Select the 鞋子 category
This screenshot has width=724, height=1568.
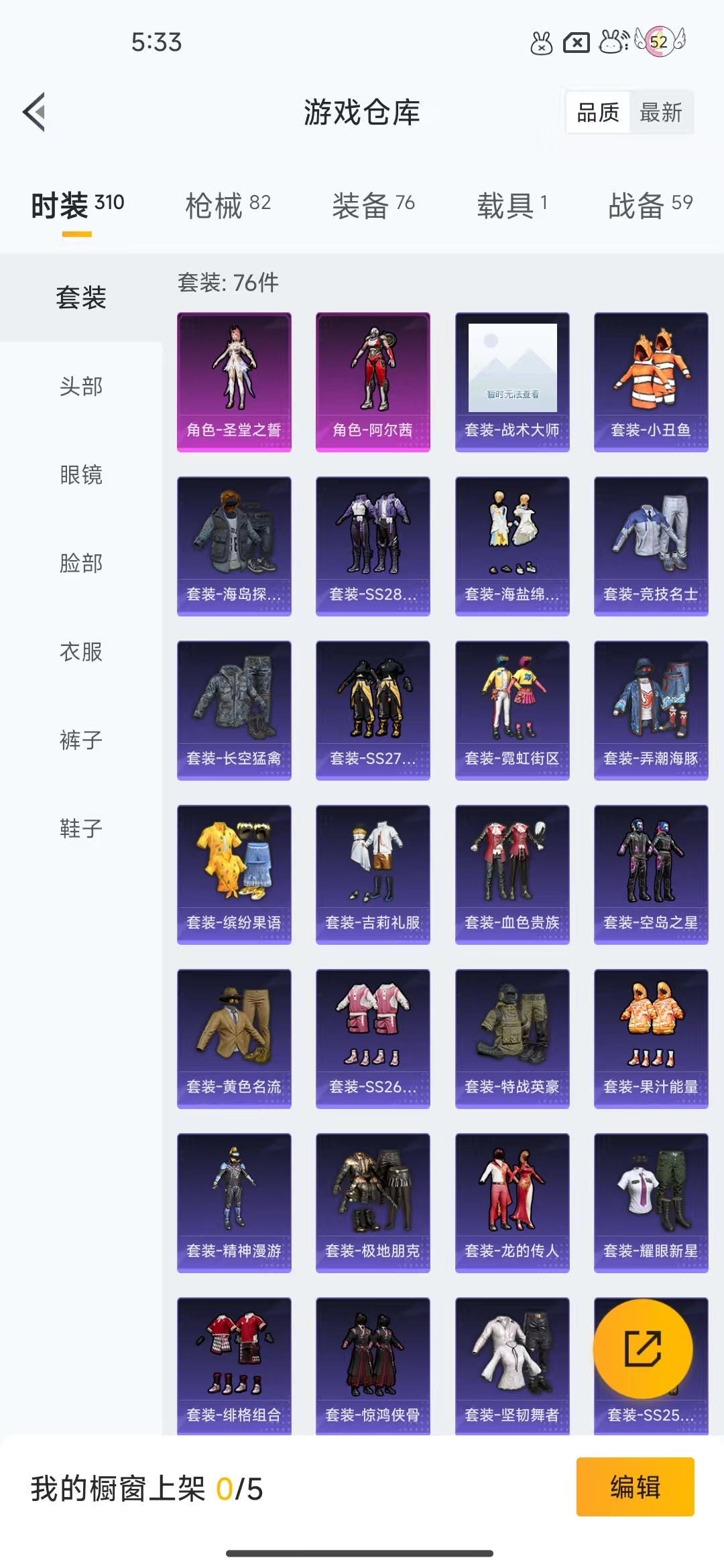pos(81,829)
